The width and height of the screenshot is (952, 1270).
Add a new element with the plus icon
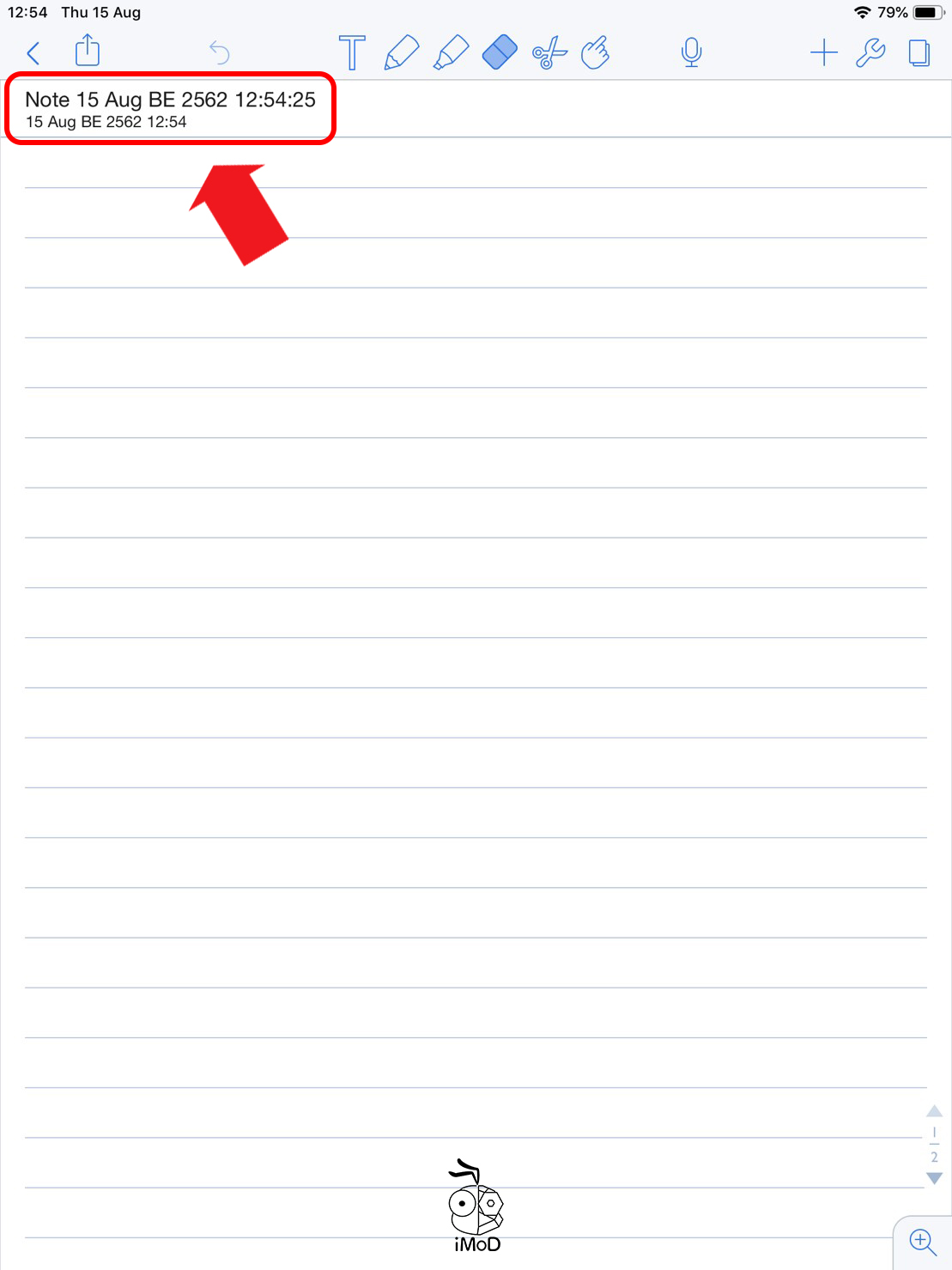point(823,52)
